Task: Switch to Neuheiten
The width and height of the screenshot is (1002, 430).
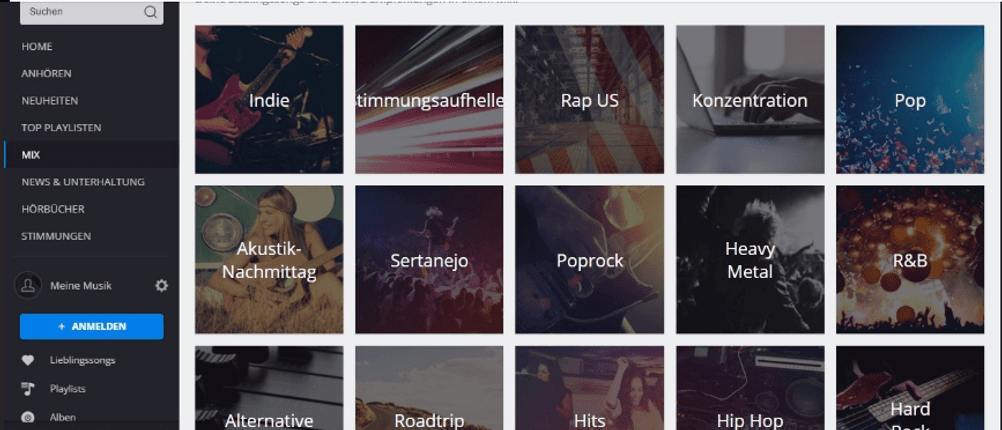Action: click(x=50, y=101)
